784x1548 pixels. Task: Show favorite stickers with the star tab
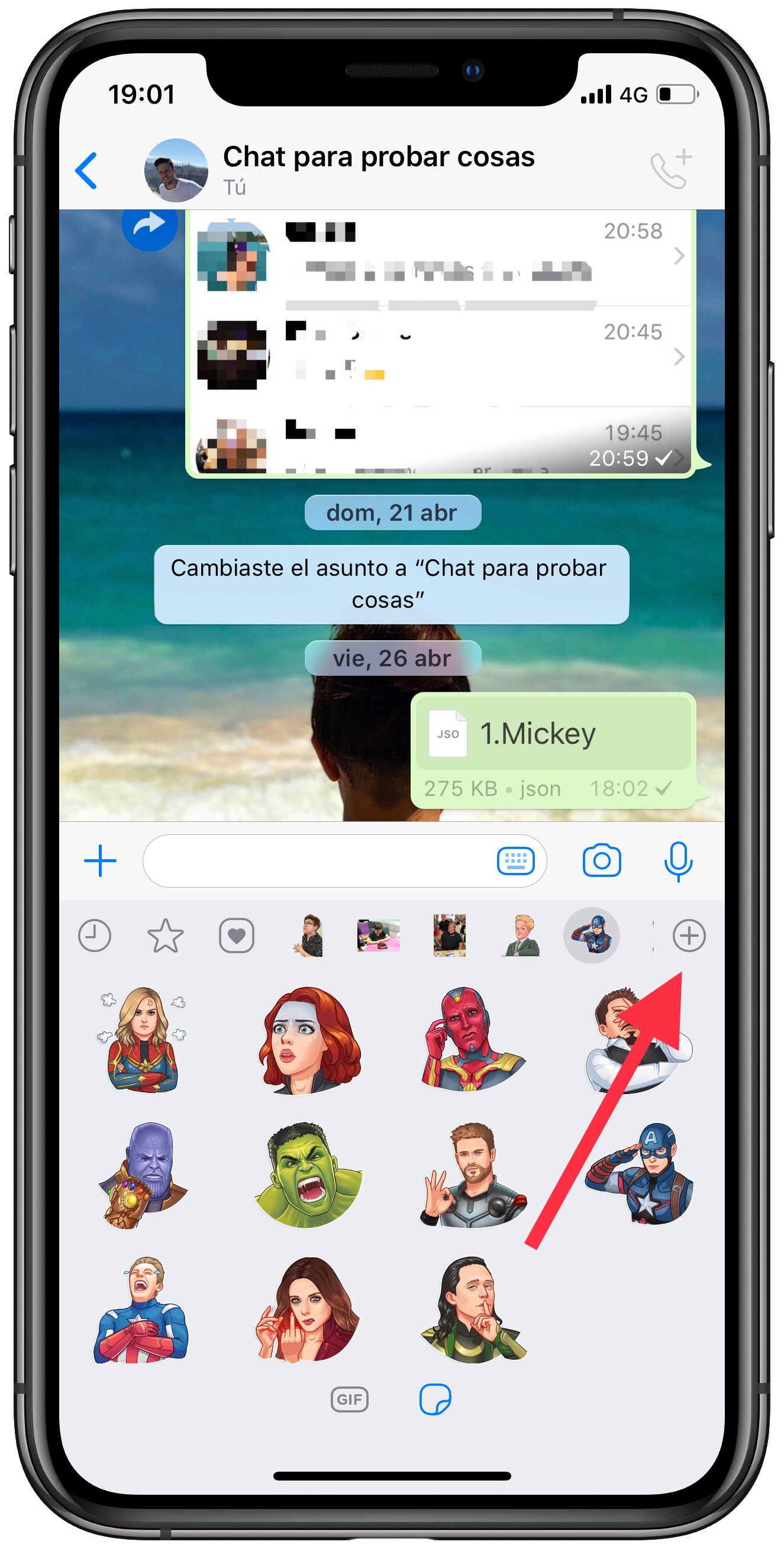pyautogui.click(x=165, y=936)
